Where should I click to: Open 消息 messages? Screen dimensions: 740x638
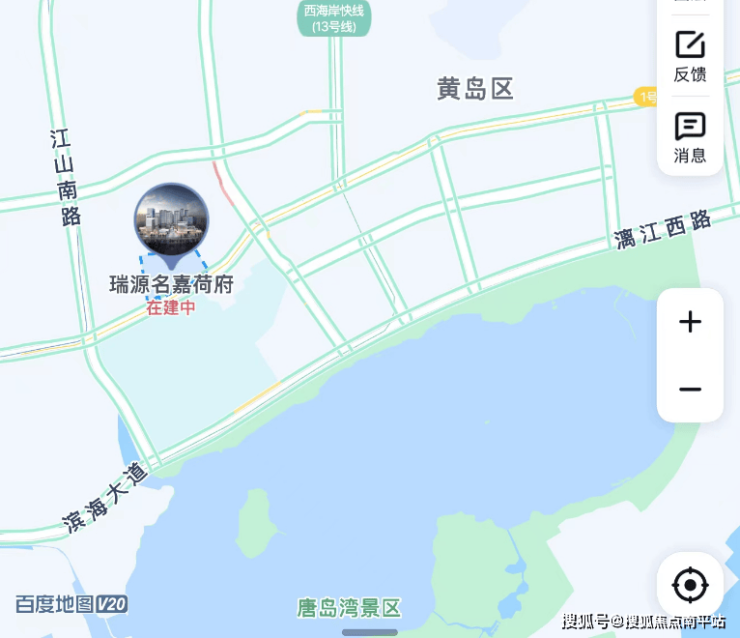(690, 137)
